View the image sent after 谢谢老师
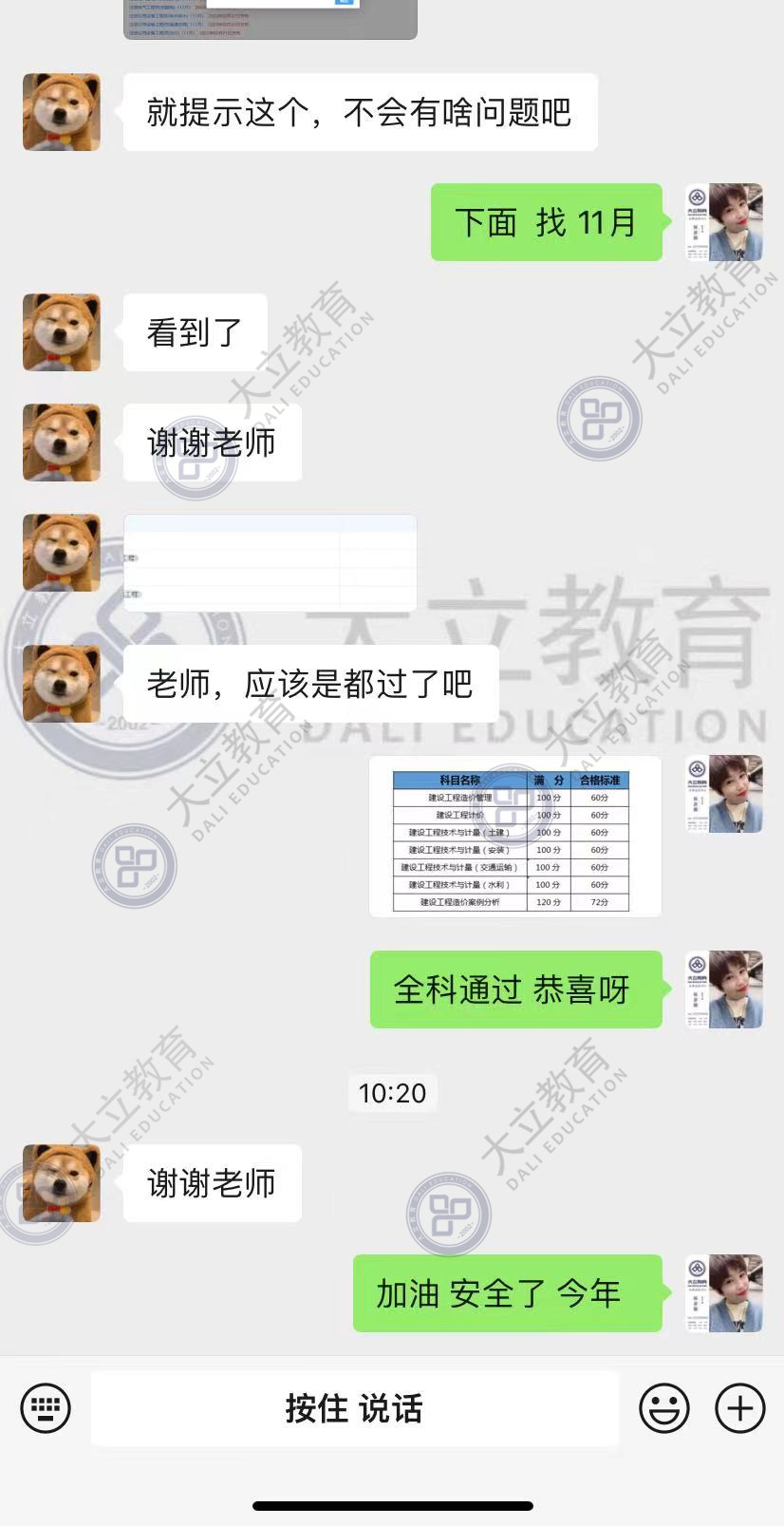Viewport: 784px width, 1526px height. click(x=270, y=563)
